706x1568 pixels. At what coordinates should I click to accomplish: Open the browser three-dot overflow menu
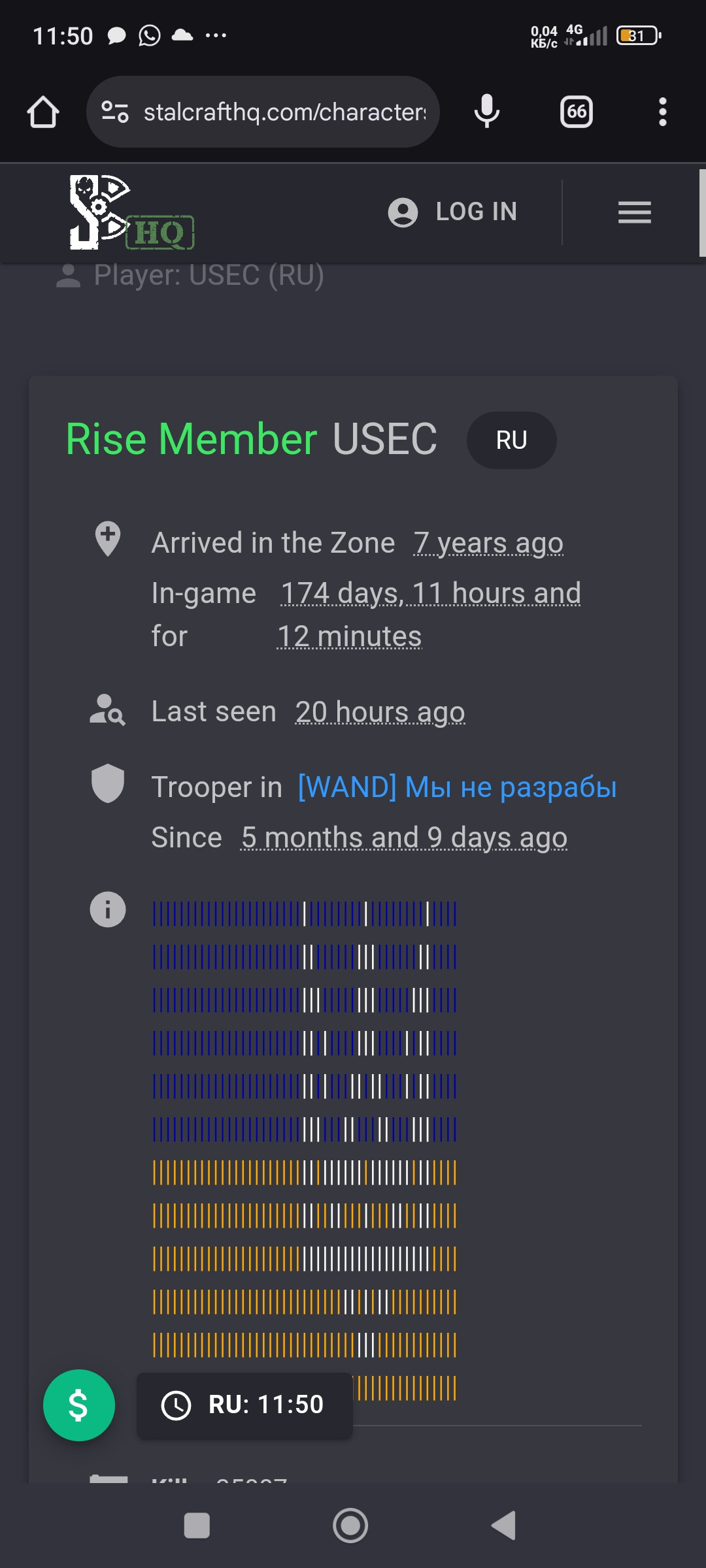click(663, 112)
